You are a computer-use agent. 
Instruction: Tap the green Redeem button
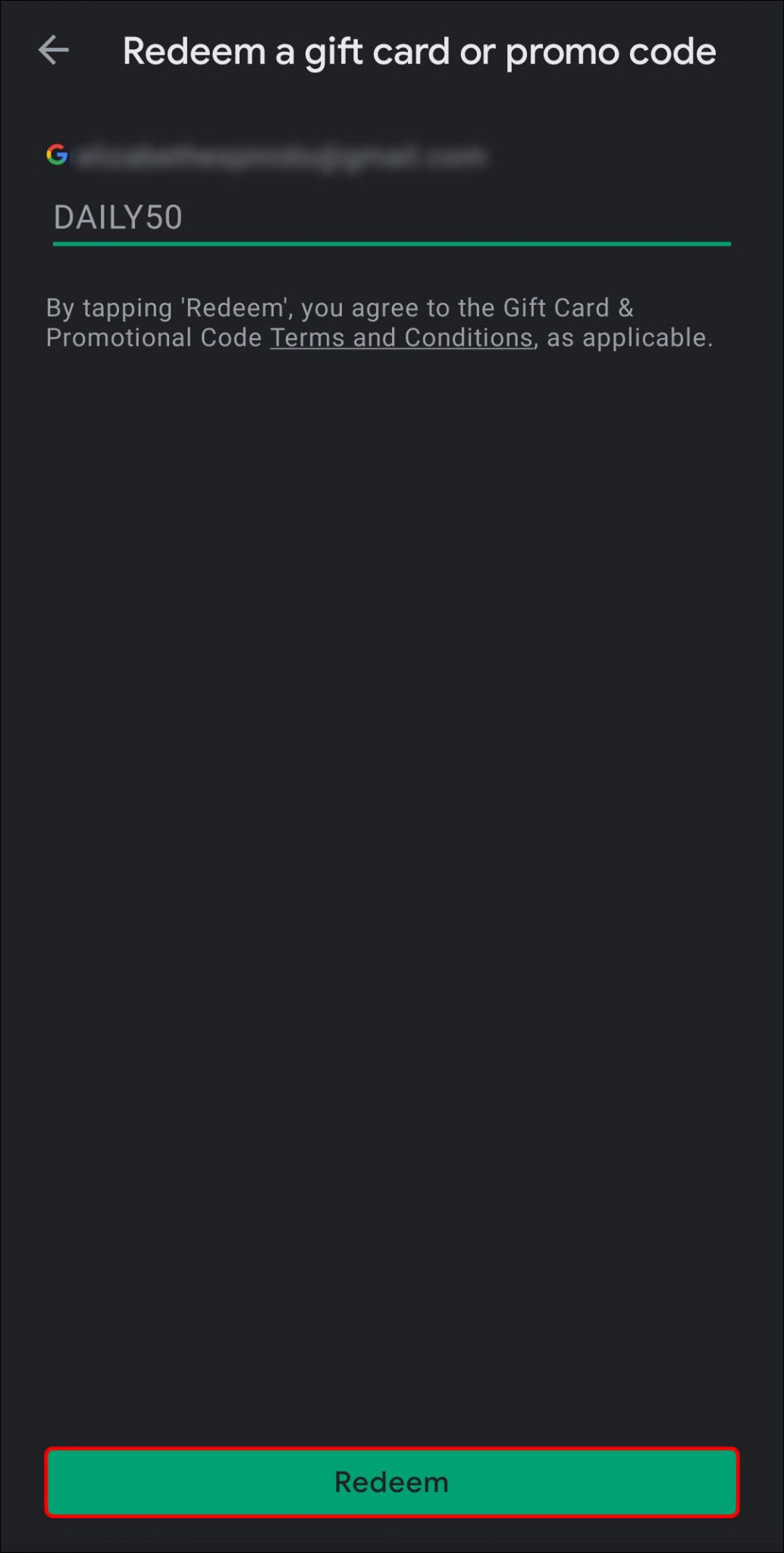coord(391,1482)
